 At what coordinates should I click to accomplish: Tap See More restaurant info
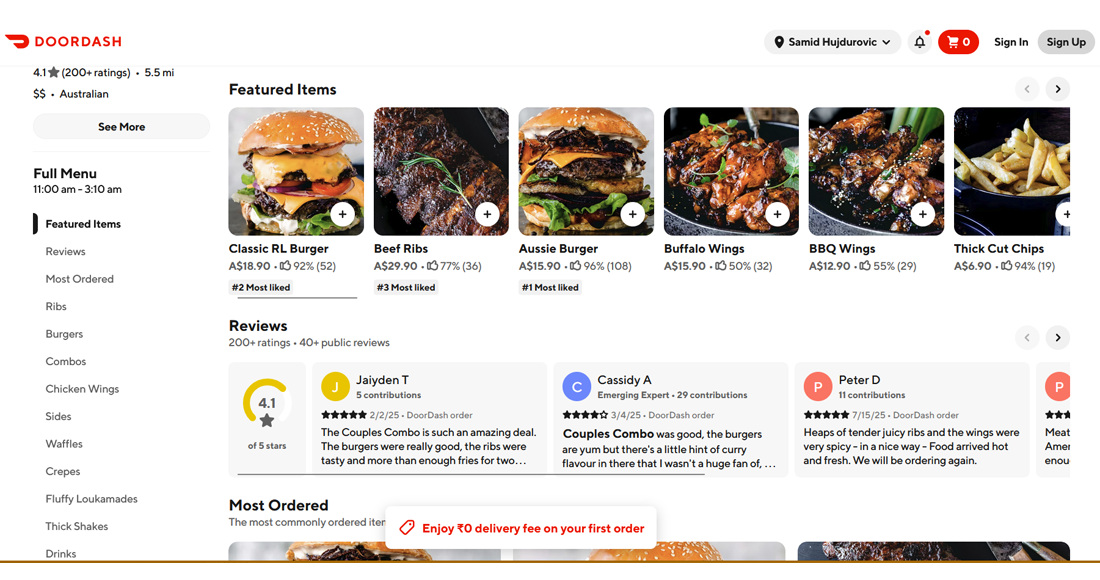121,127
